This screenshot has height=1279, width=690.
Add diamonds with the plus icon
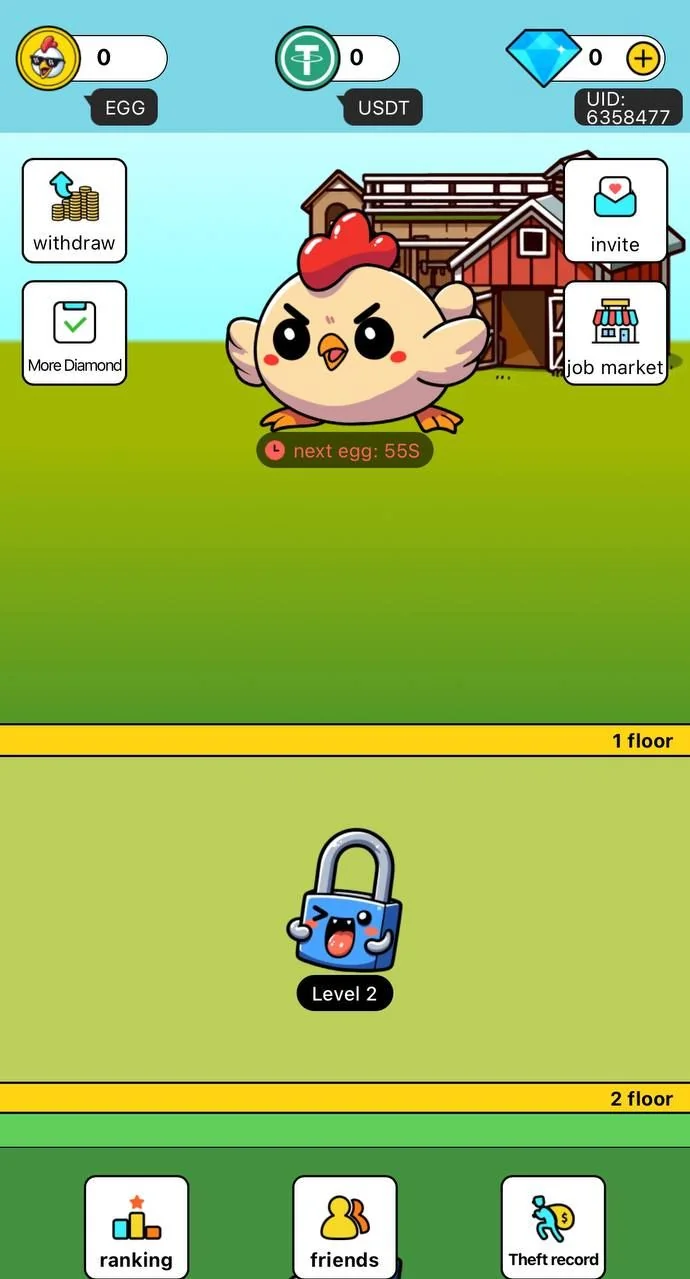click(644, 59)
